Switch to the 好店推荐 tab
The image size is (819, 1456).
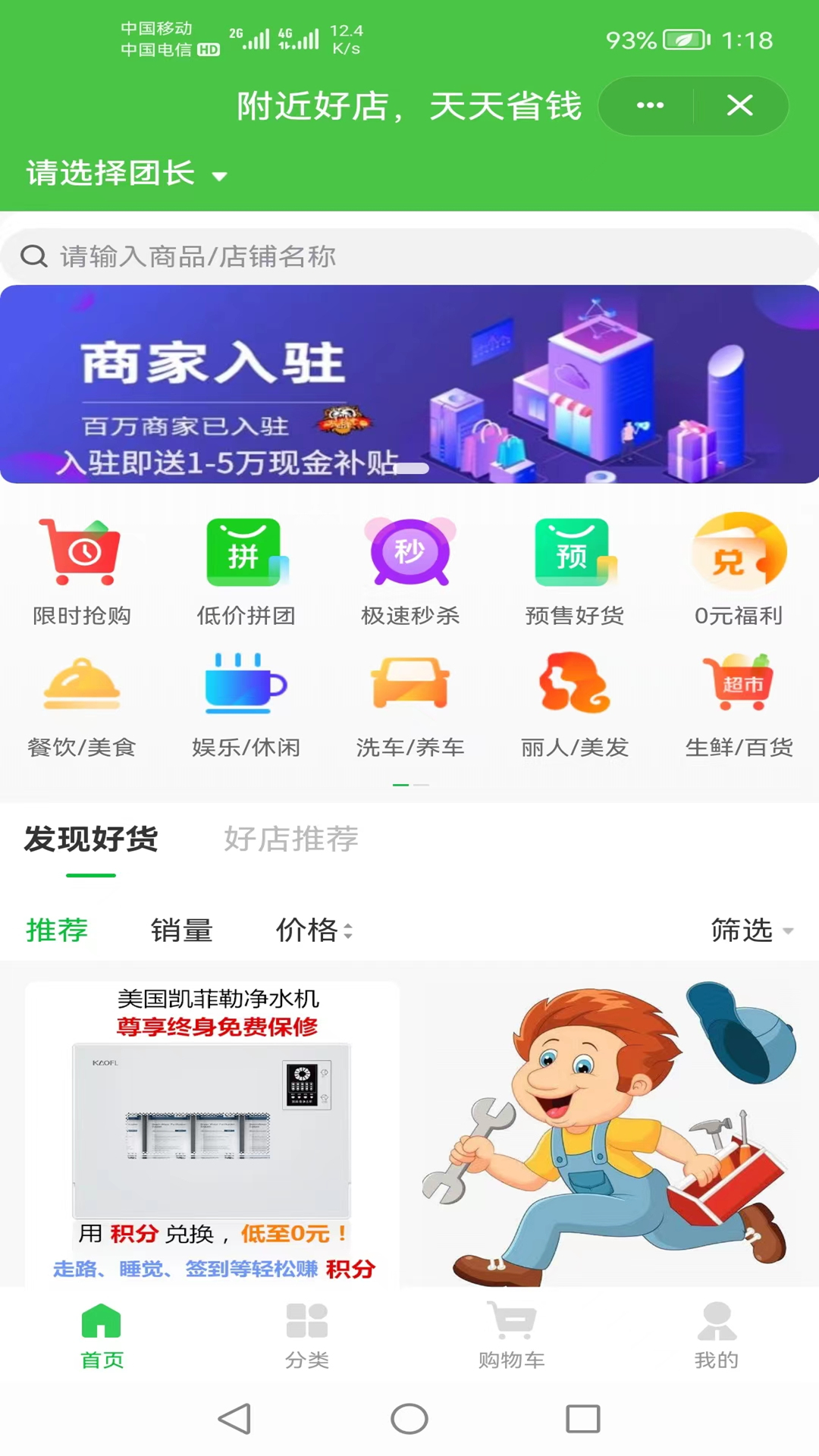290,839
